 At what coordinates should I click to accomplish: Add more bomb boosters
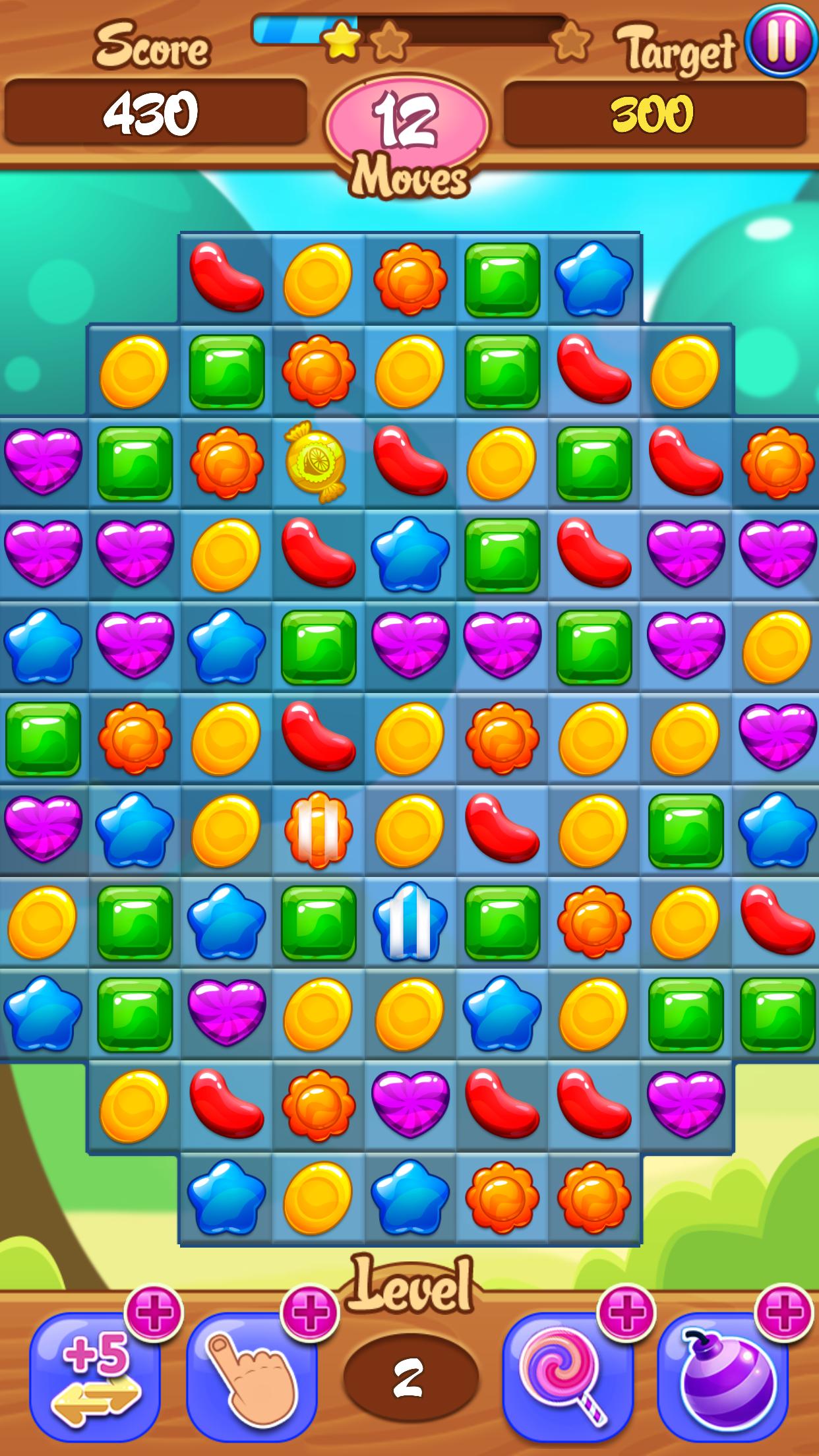point(783,1313)
